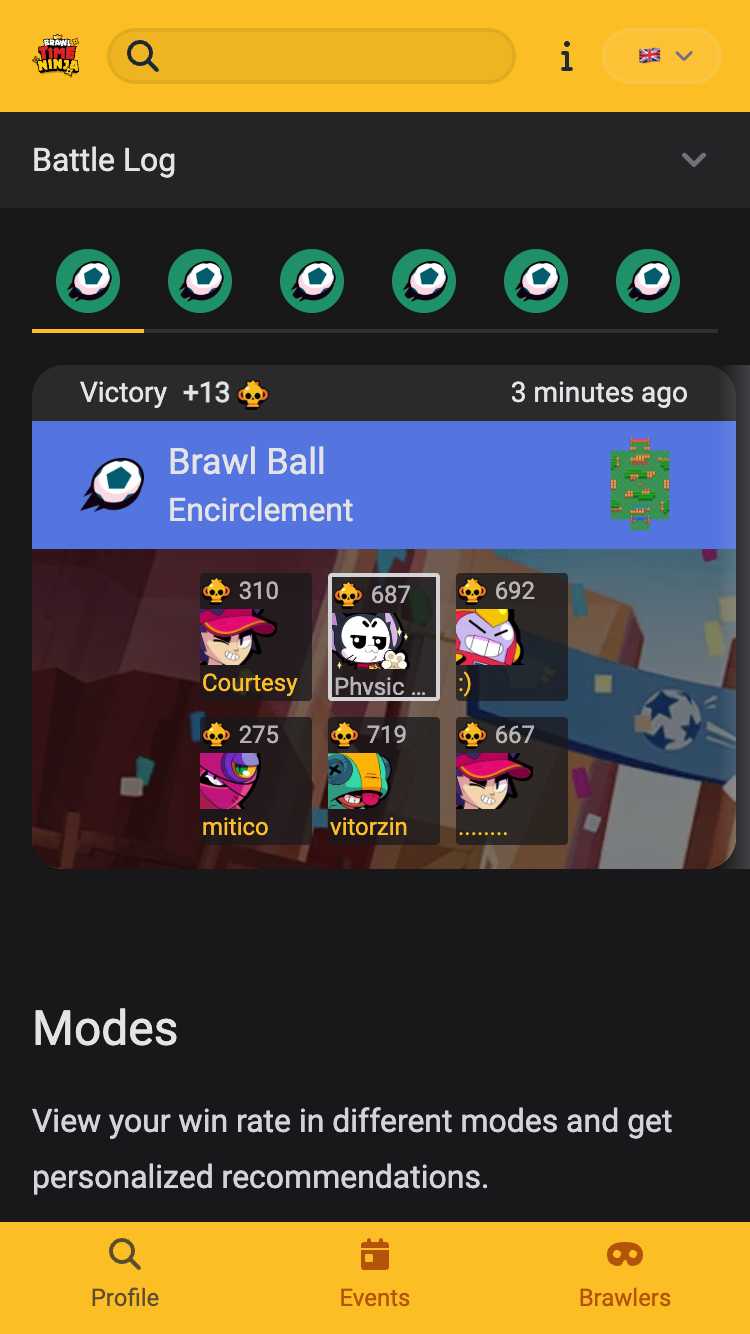Switch to the Brawlers tab

[x=625, y=1274]
